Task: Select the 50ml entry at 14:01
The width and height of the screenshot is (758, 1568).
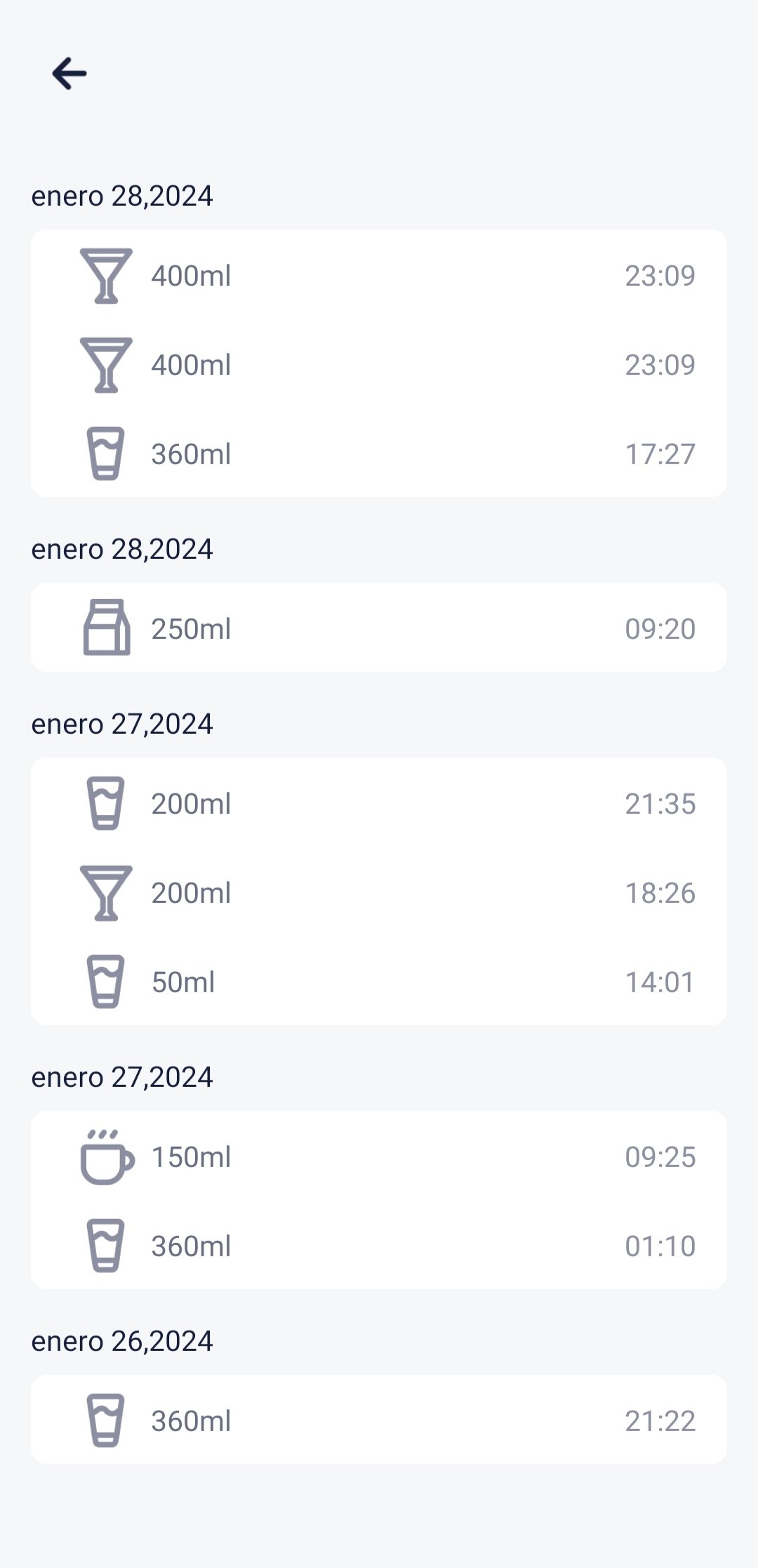Action: click(x=379, y=982)
